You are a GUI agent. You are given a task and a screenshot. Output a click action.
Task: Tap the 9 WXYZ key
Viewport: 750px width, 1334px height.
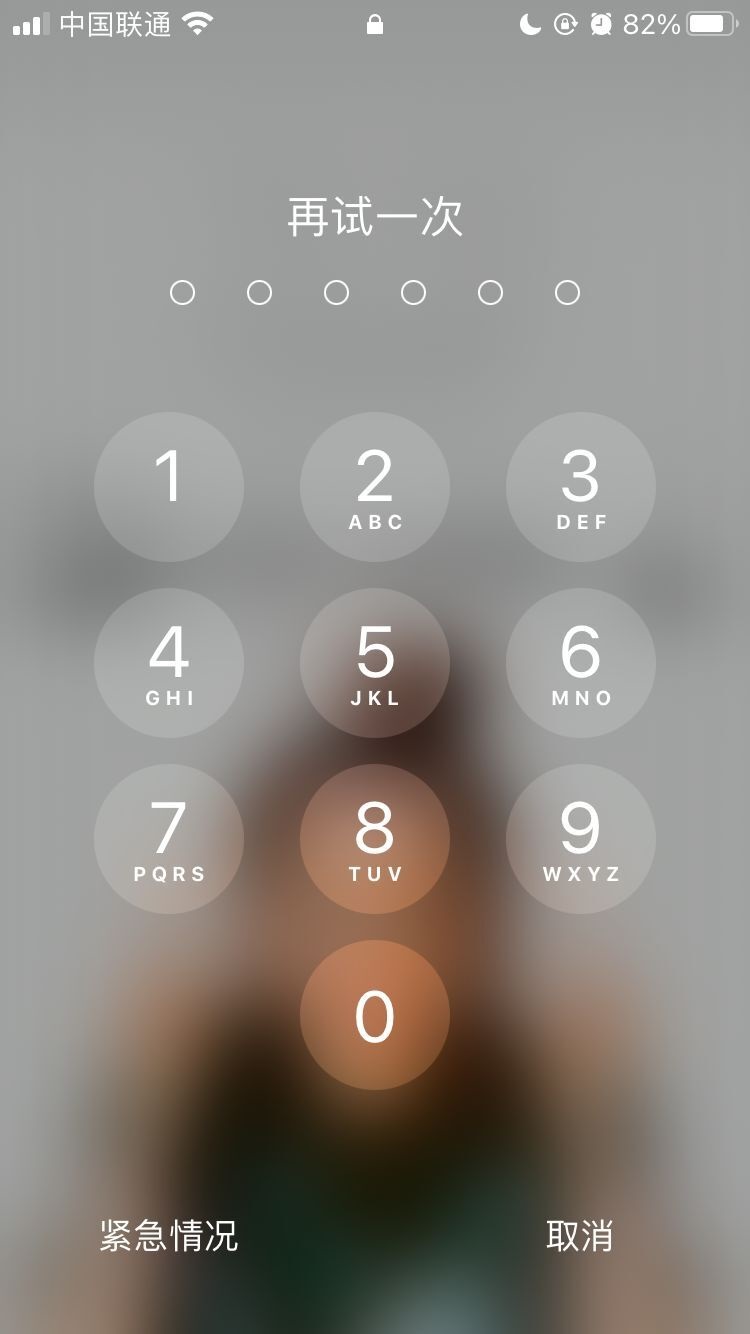(581, 840)
